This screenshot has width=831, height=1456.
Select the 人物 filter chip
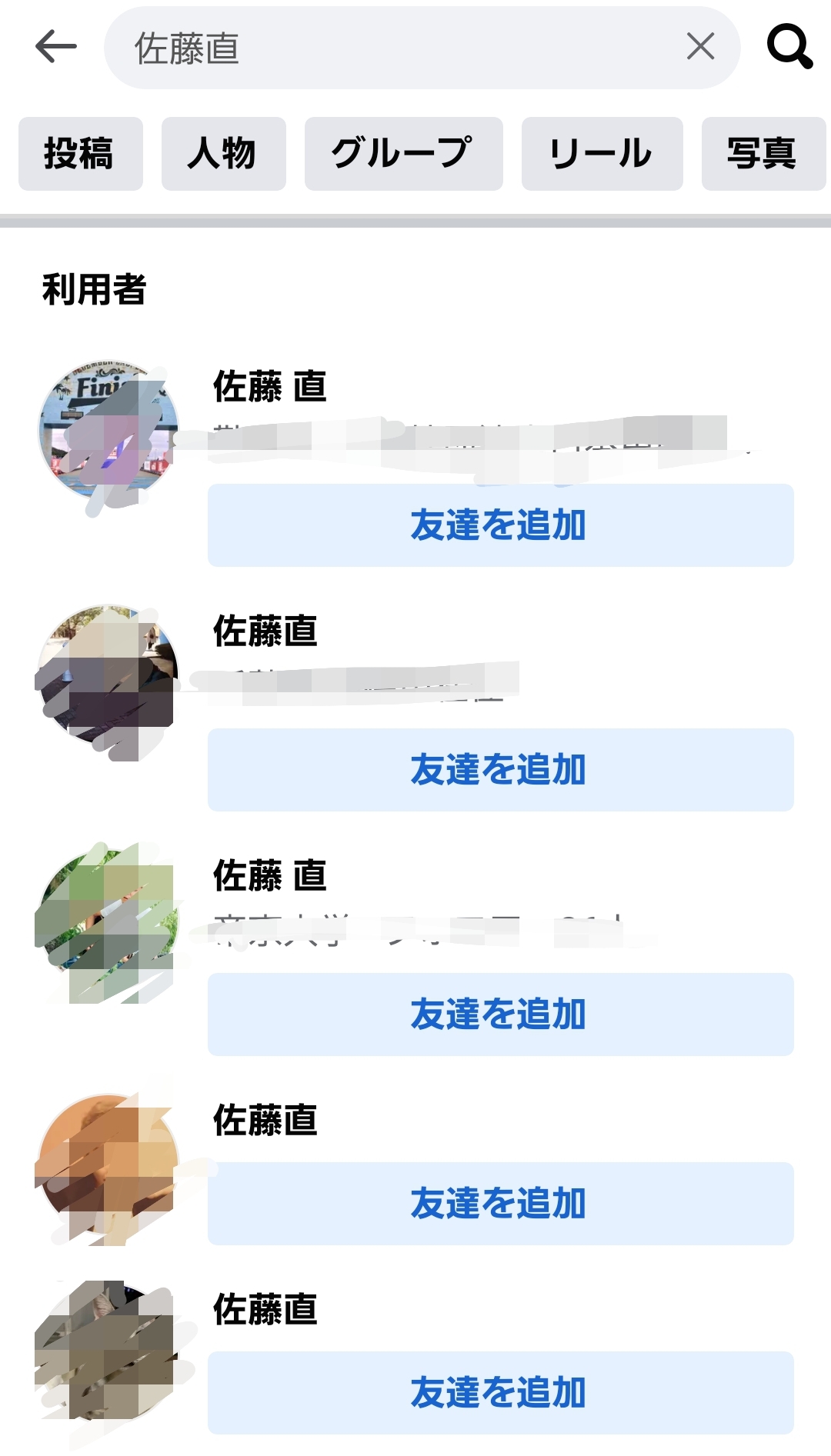tap(224, 154)
